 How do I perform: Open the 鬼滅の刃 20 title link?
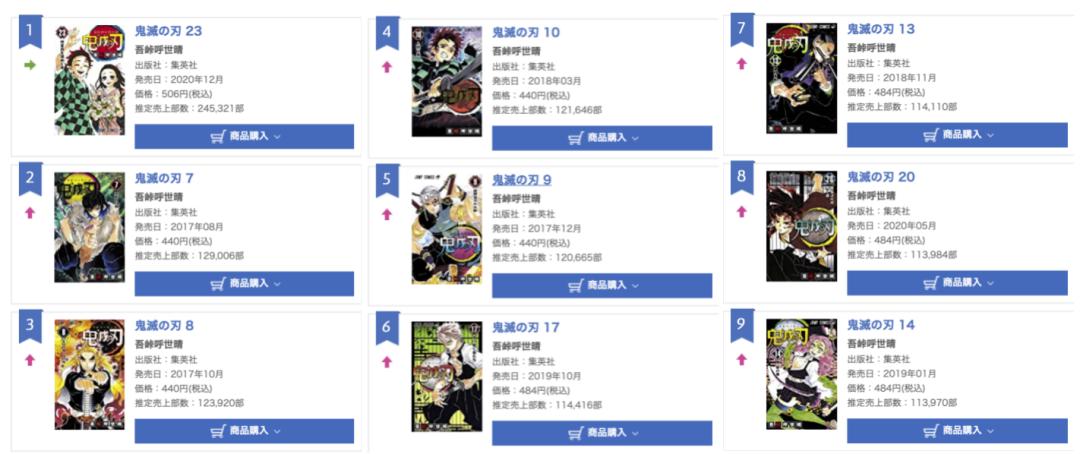[881, 177]
